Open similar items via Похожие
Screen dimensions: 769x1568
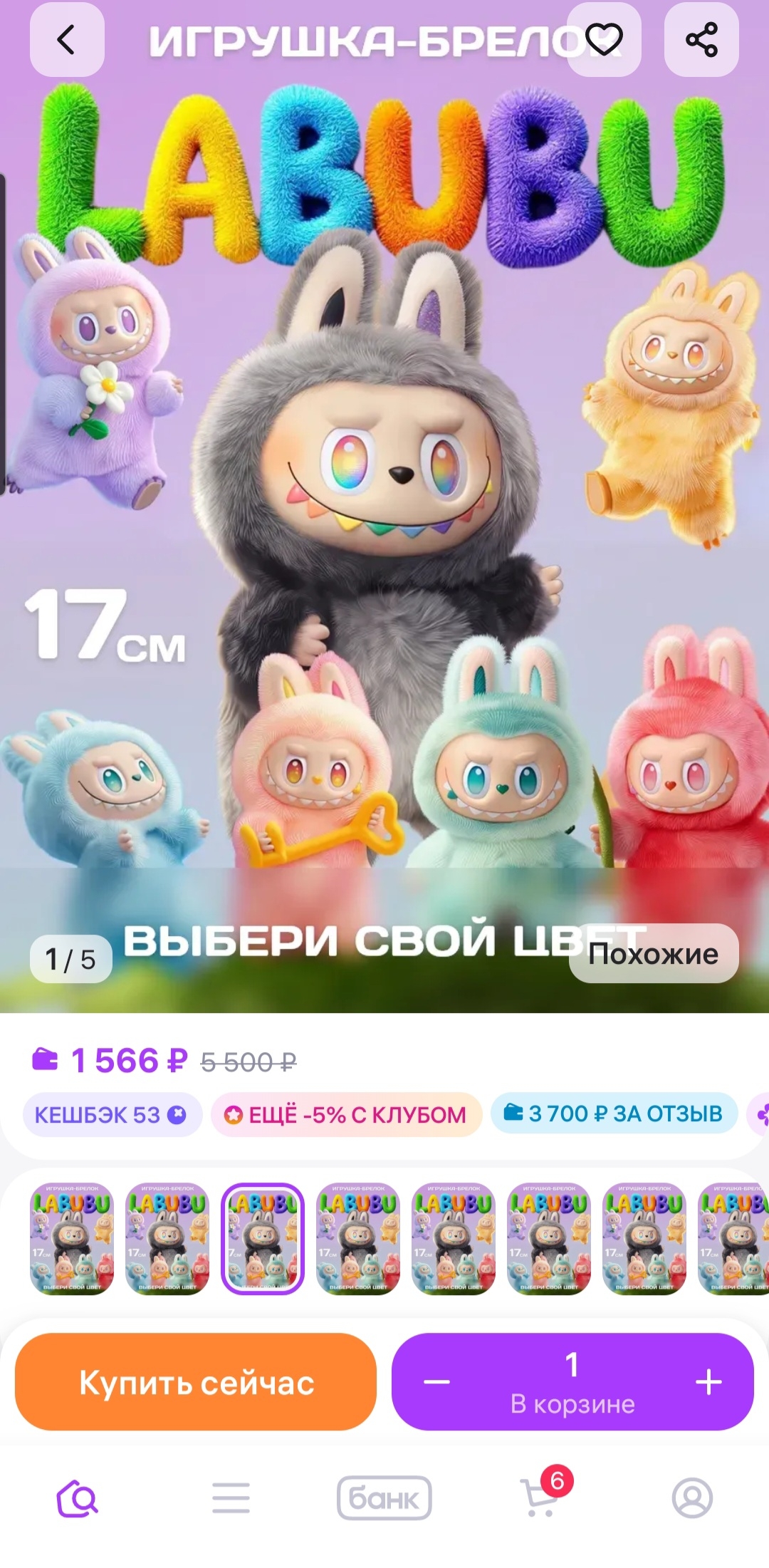[654, 953]
